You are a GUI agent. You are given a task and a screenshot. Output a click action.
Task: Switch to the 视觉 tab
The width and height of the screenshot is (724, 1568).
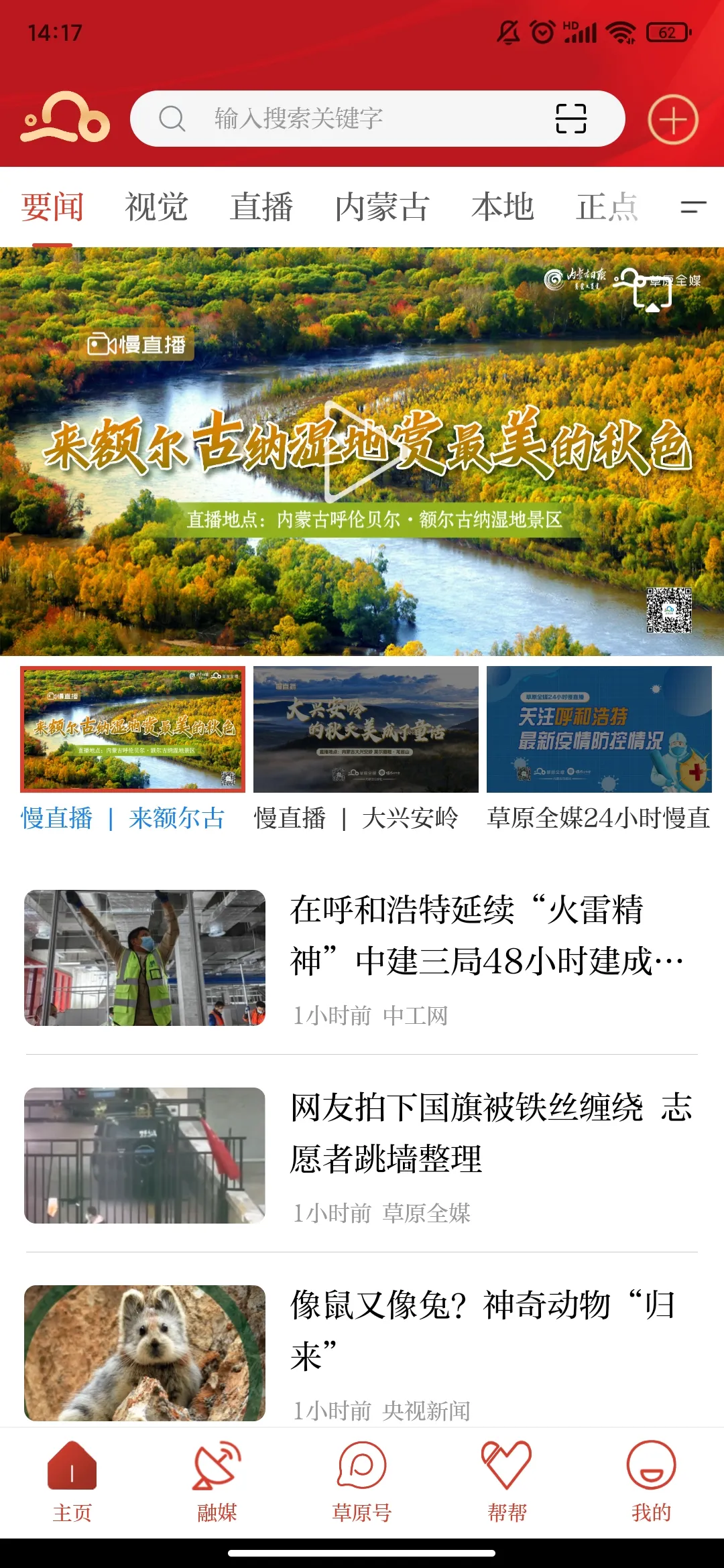[x=156, y=207]
